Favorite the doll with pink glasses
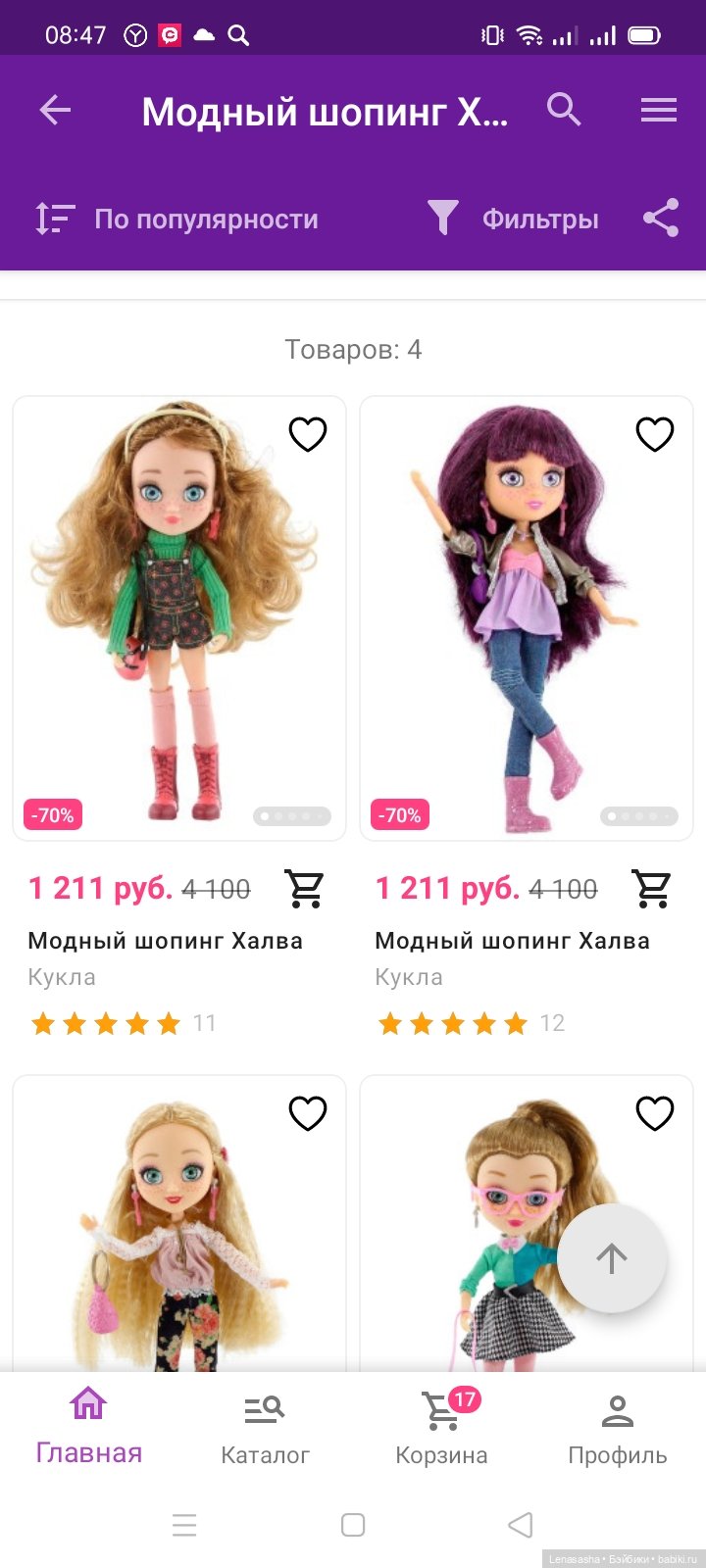The image size is (706, 1568). 654,1113
